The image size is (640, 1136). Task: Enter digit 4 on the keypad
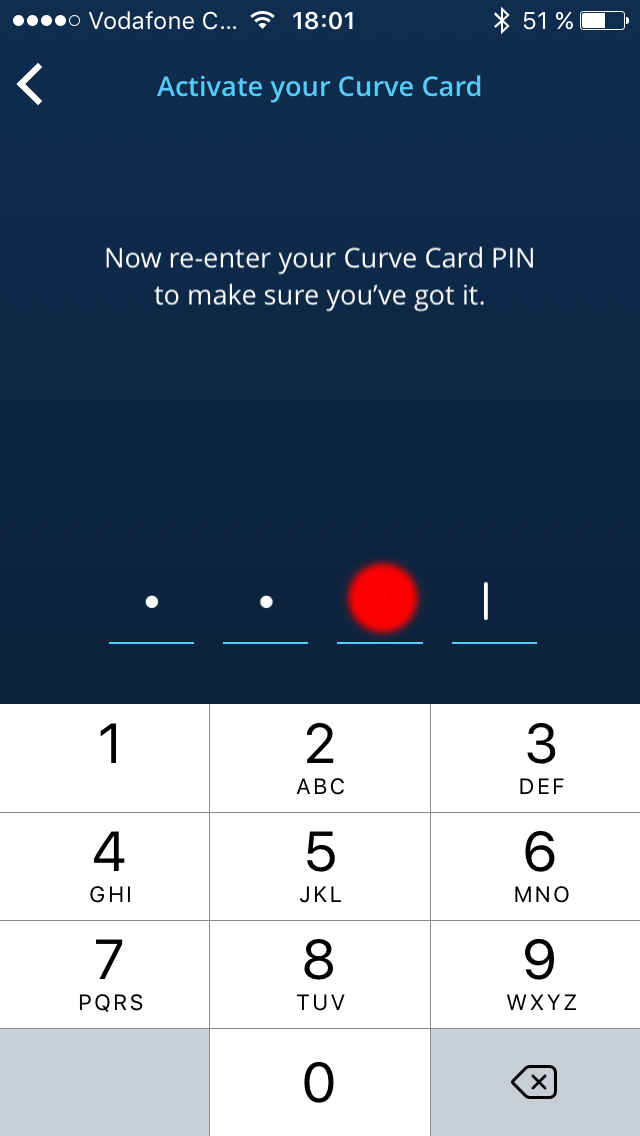[104, 866]
